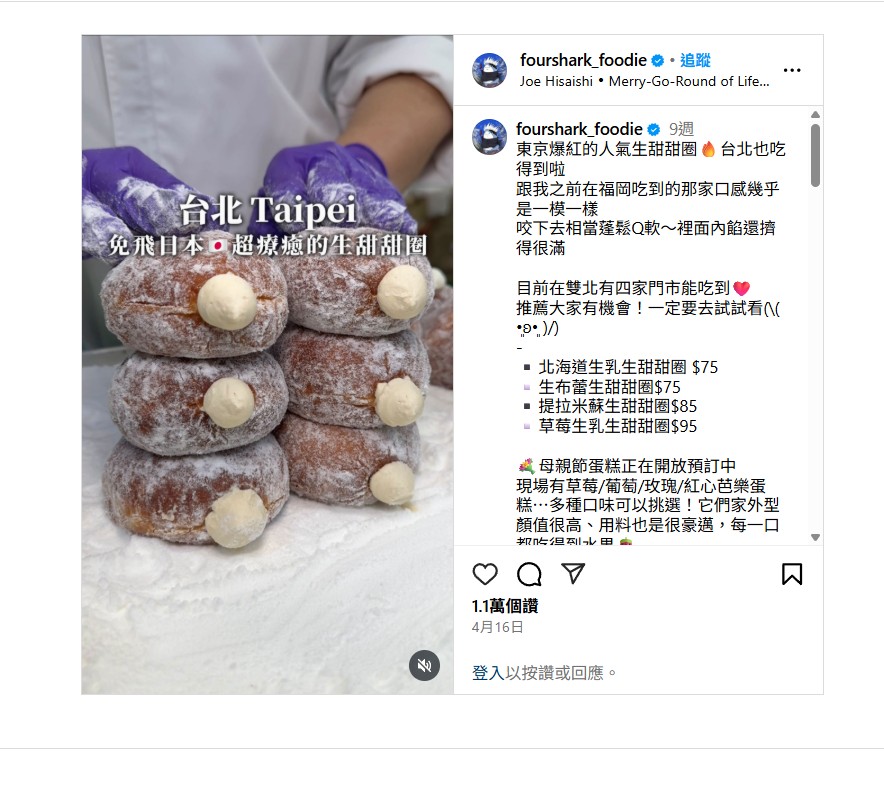
Task: Share this post via paper plane
Action: click(x=573, y=573)
